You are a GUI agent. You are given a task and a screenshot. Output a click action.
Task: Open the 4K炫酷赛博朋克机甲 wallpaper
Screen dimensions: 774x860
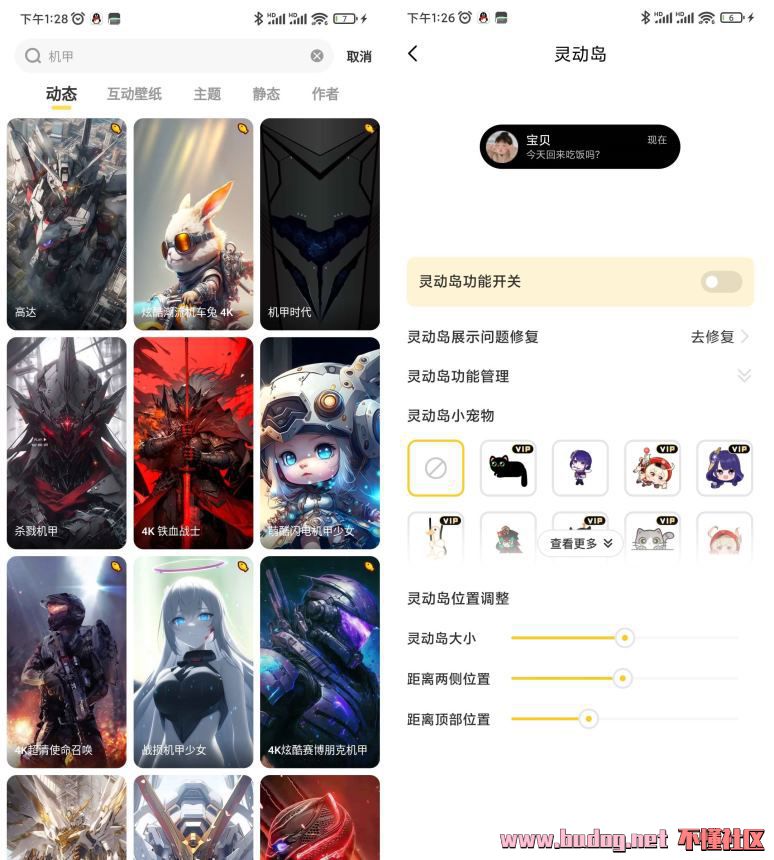(x=320, y=662)
